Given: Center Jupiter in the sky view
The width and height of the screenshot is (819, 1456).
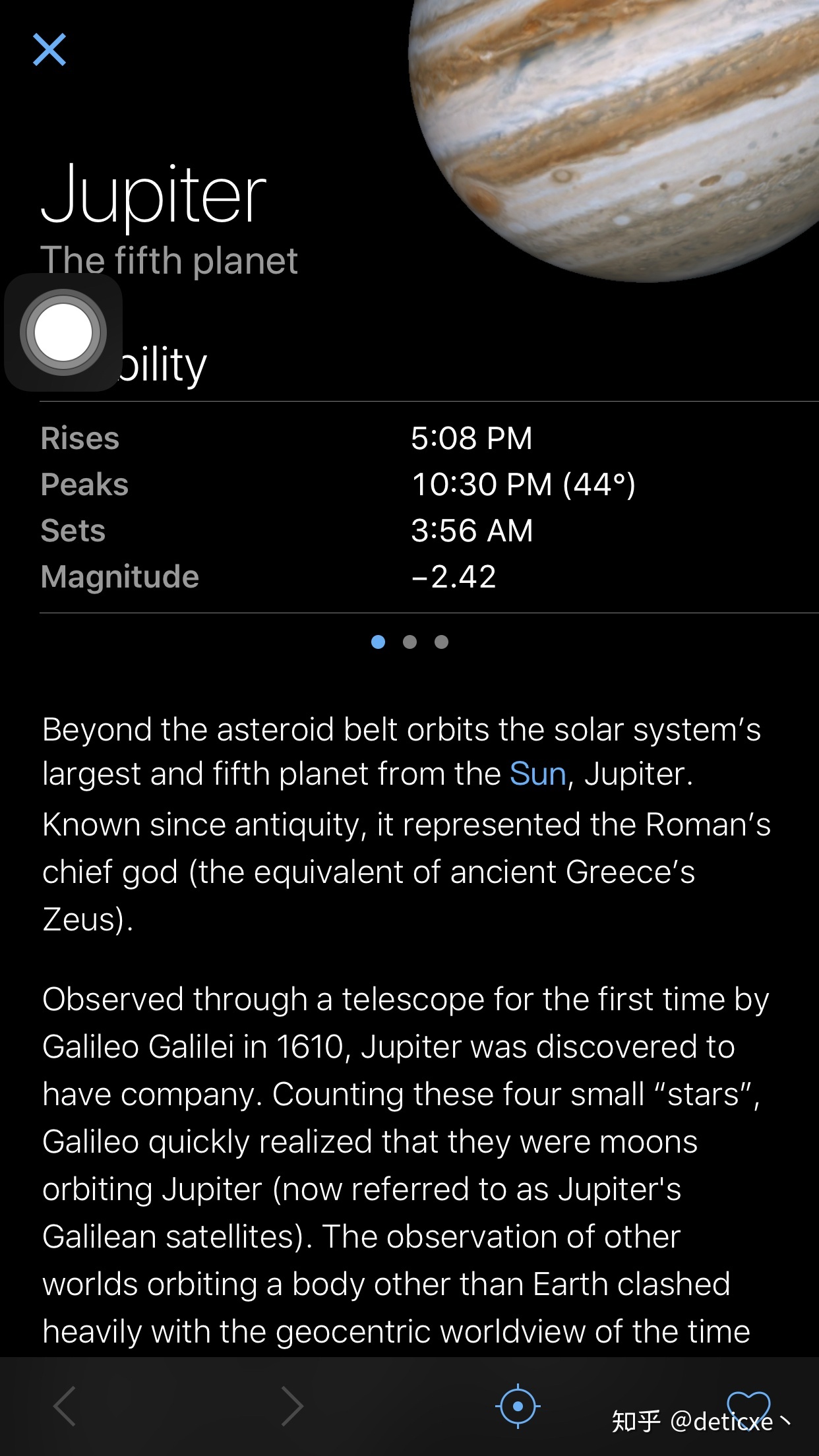Looking at the screenshot, I should [518, 1406].
